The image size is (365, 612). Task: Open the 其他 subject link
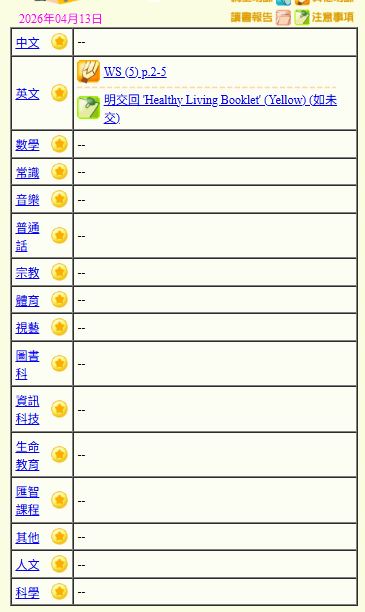pyautogui.click(x=27, y=537)
